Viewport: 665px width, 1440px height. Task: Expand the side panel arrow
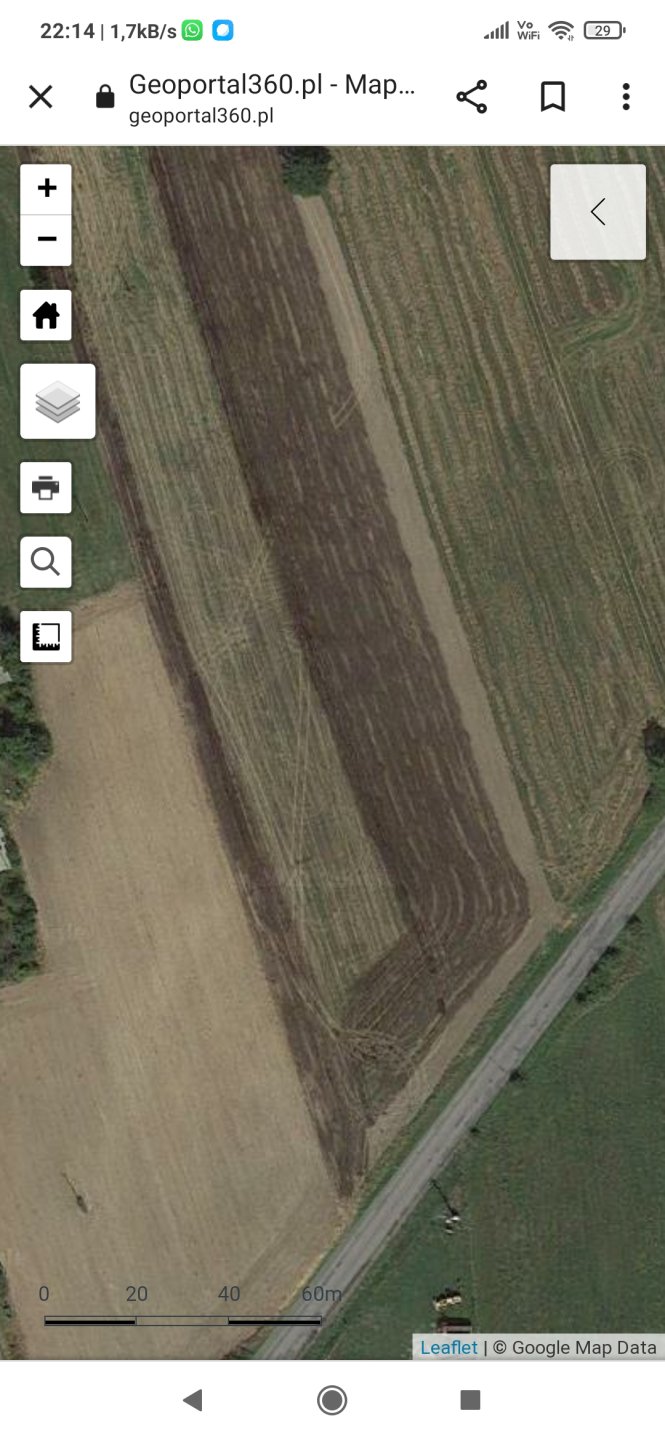(598, 212)
